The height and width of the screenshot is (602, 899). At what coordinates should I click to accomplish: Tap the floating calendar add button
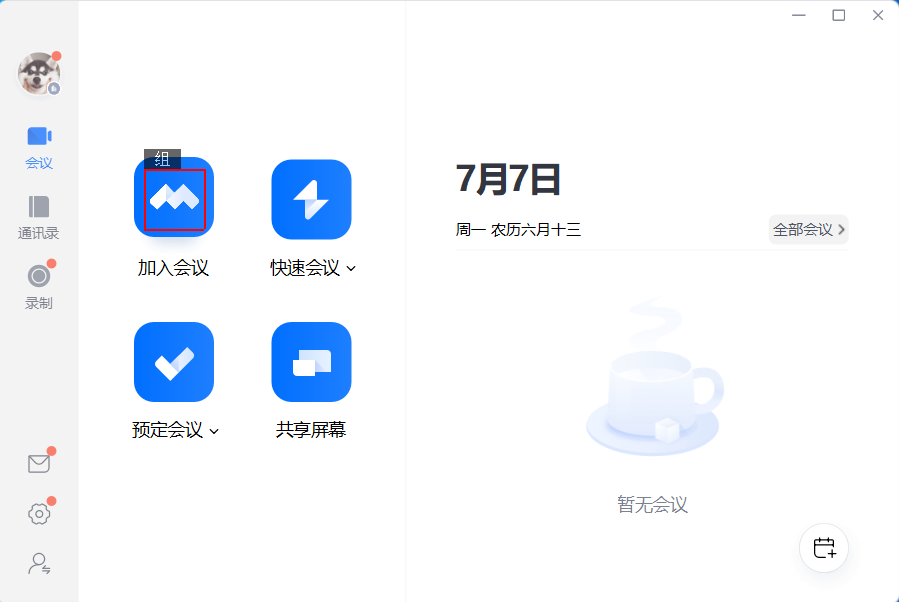tap(824, 548)
